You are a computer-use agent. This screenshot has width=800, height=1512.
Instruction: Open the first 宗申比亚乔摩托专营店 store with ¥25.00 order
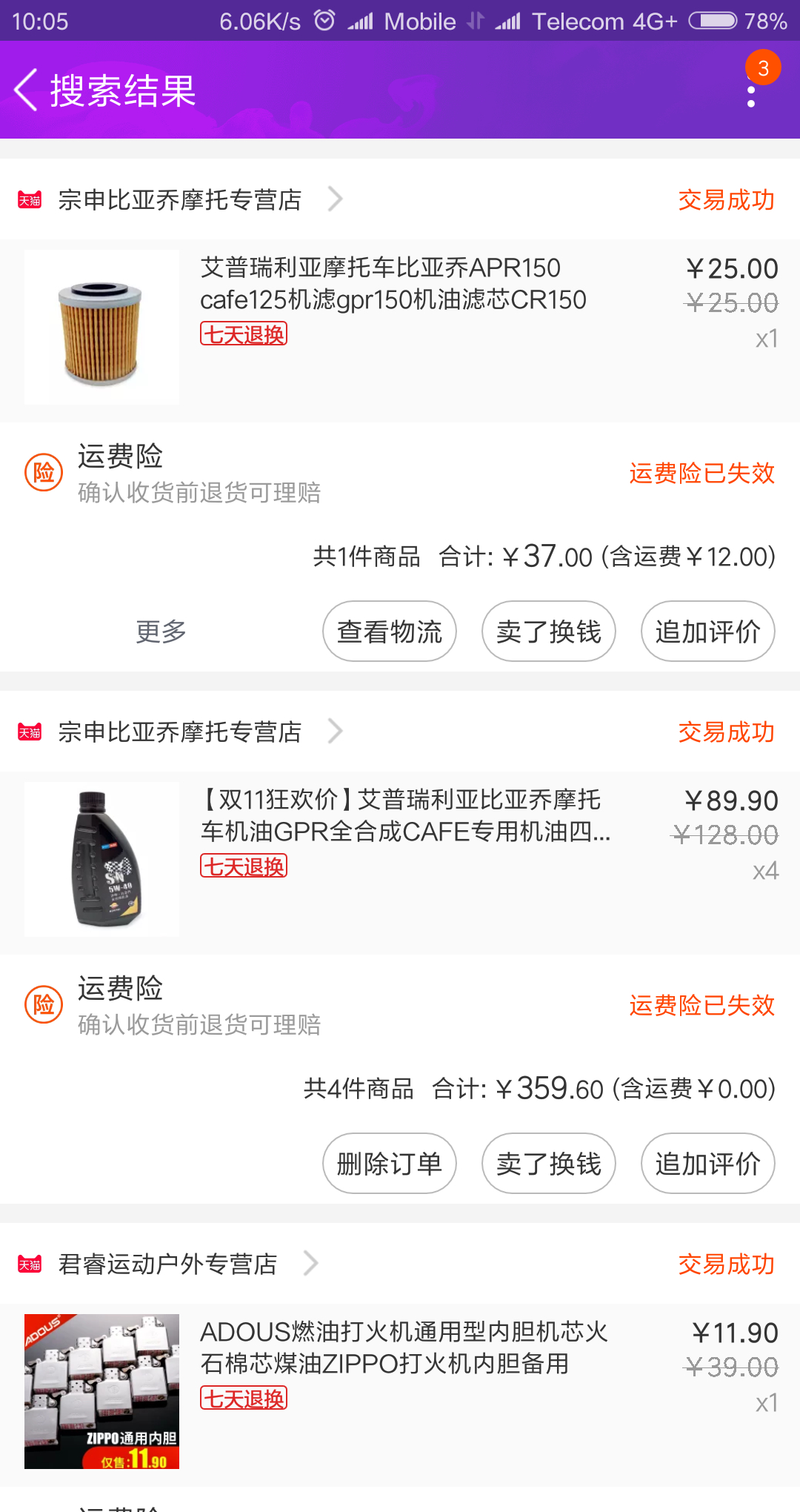point(180,199)
